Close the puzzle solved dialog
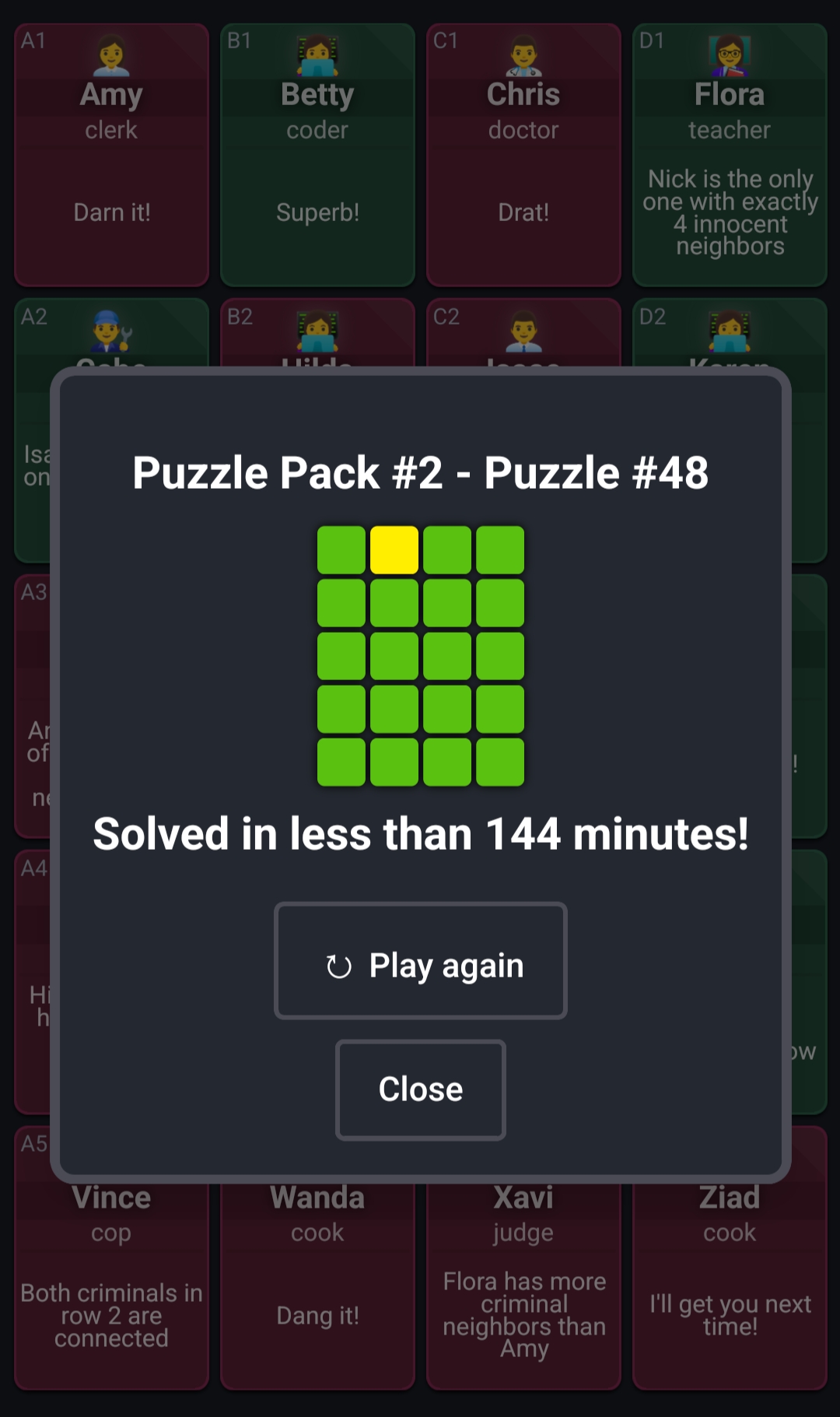 pyautogui.click(x=420, y=1089)
